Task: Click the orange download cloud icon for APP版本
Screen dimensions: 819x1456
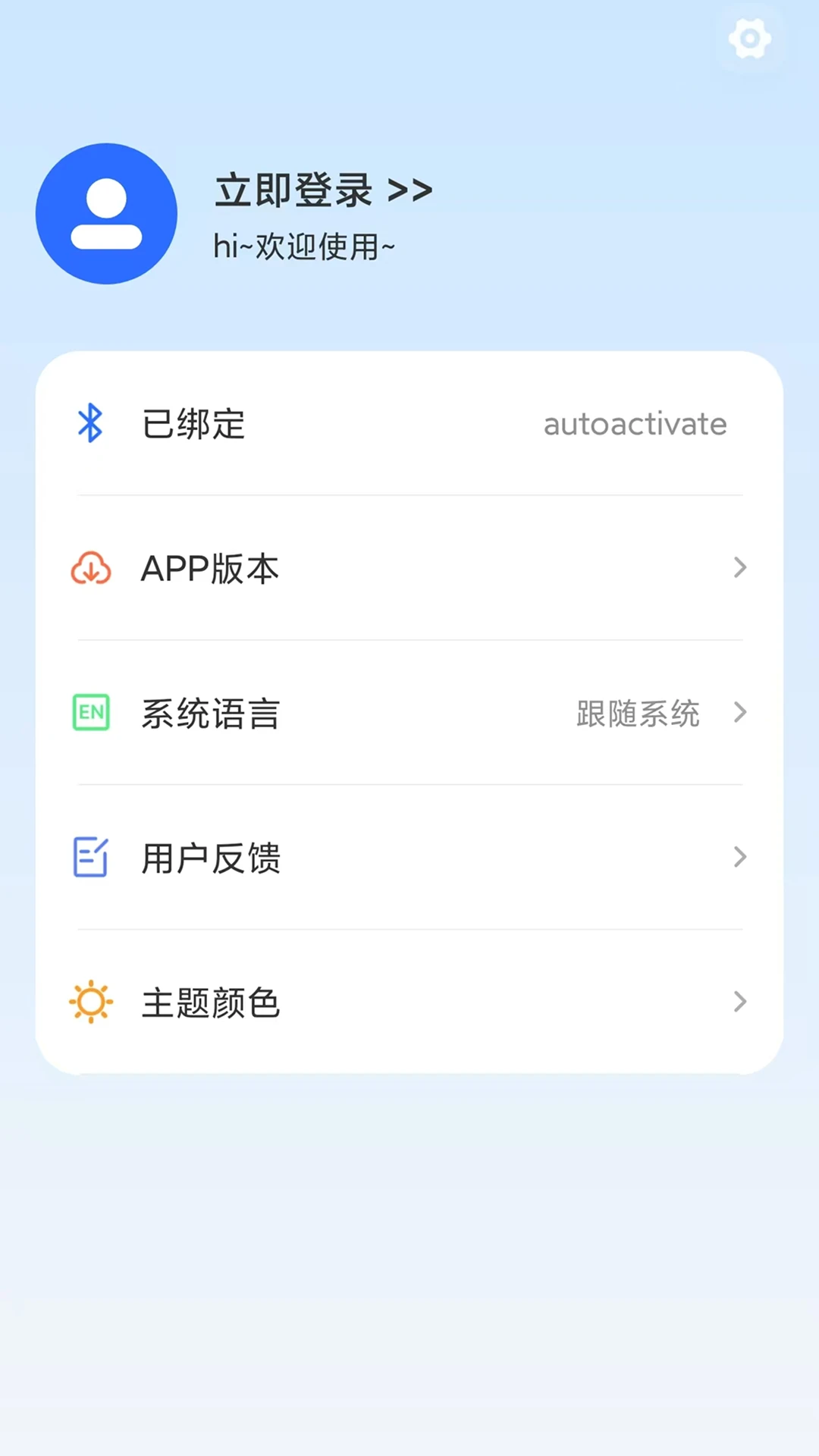Action: click(90, 569)
